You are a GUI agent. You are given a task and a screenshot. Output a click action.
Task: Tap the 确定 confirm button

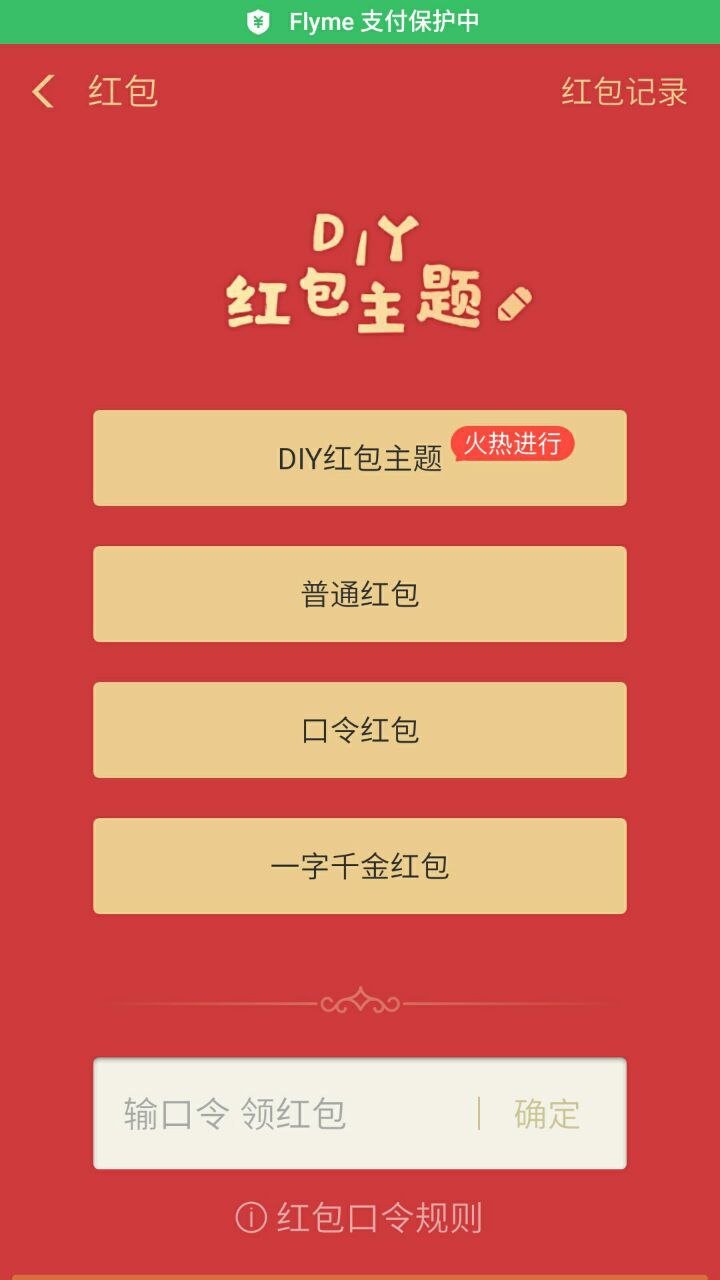pos(547,1114)
